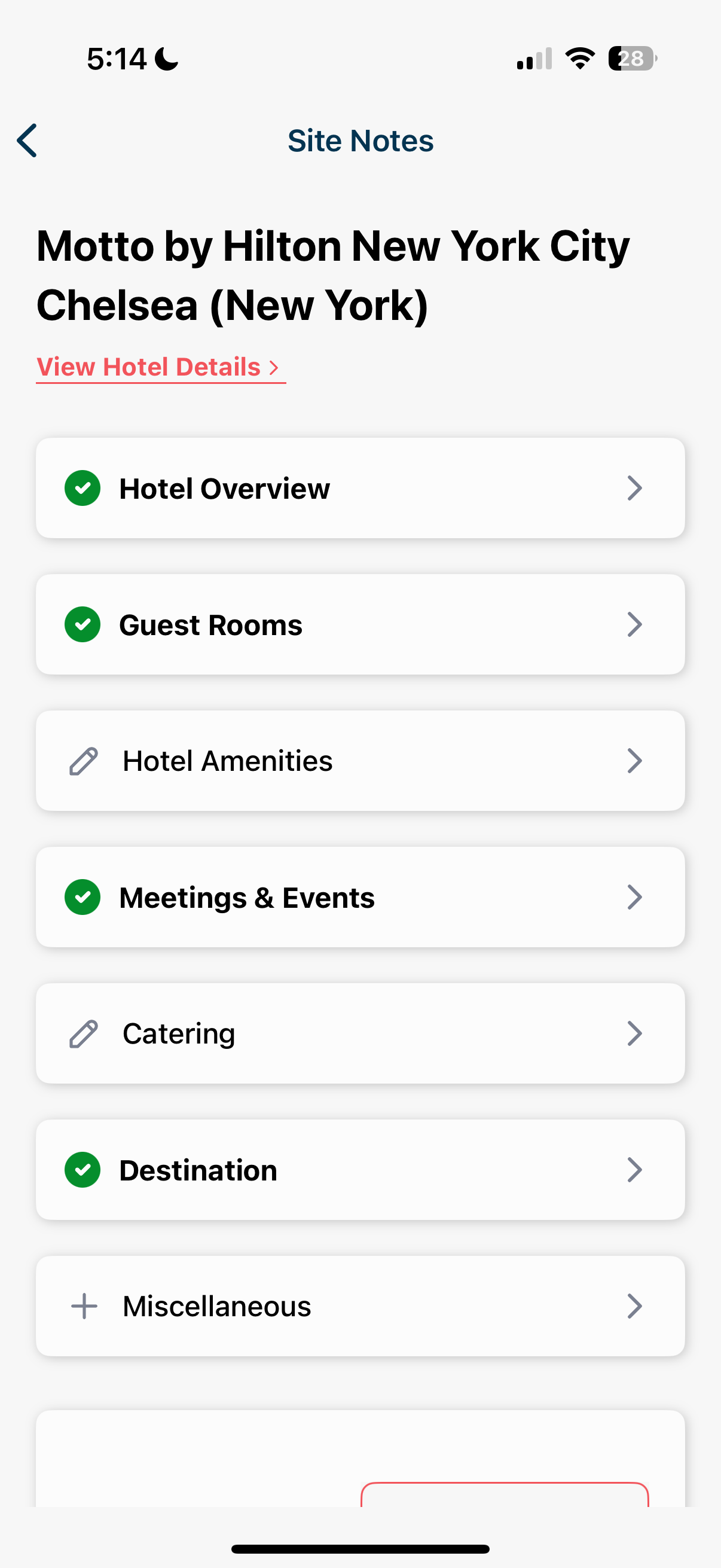
Task: Edit the Hotel Amenities notes
Action: point(360,761)
